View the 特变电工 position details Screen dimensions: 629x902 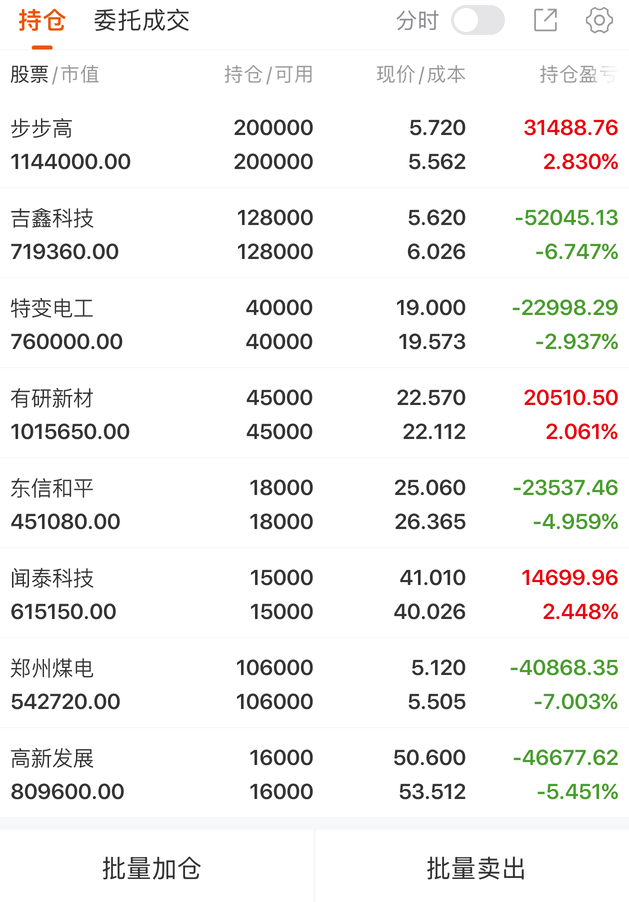point(314,324)
